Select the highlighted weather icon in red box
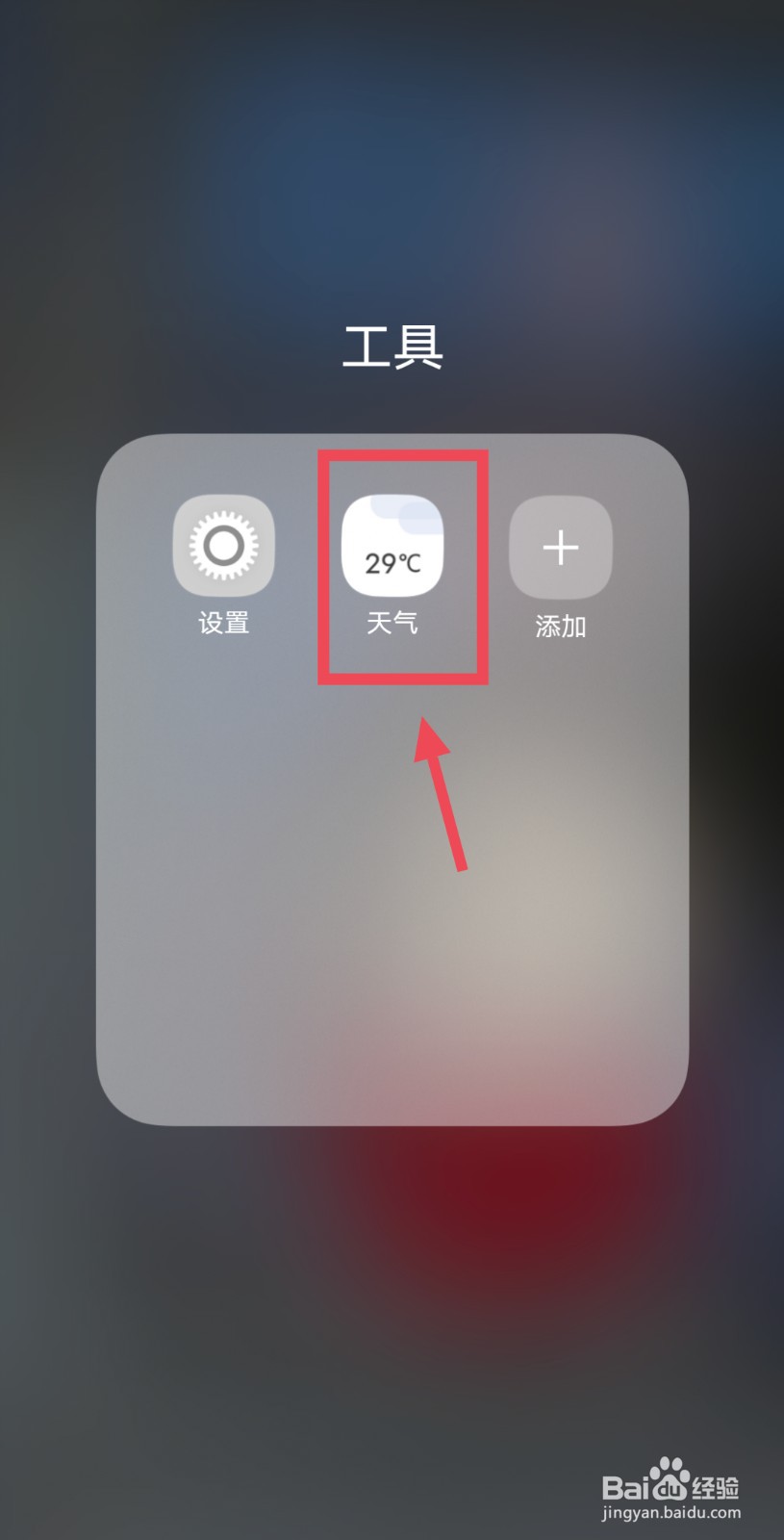Viewport: 784px width, 1540px height. 392,548
